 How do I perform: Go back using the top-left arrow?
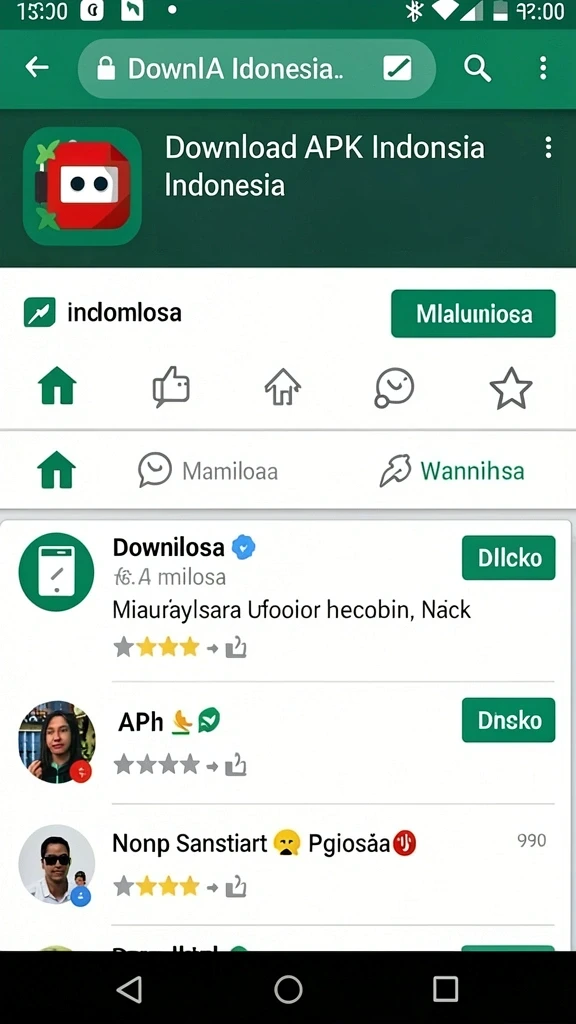[37, 67]
